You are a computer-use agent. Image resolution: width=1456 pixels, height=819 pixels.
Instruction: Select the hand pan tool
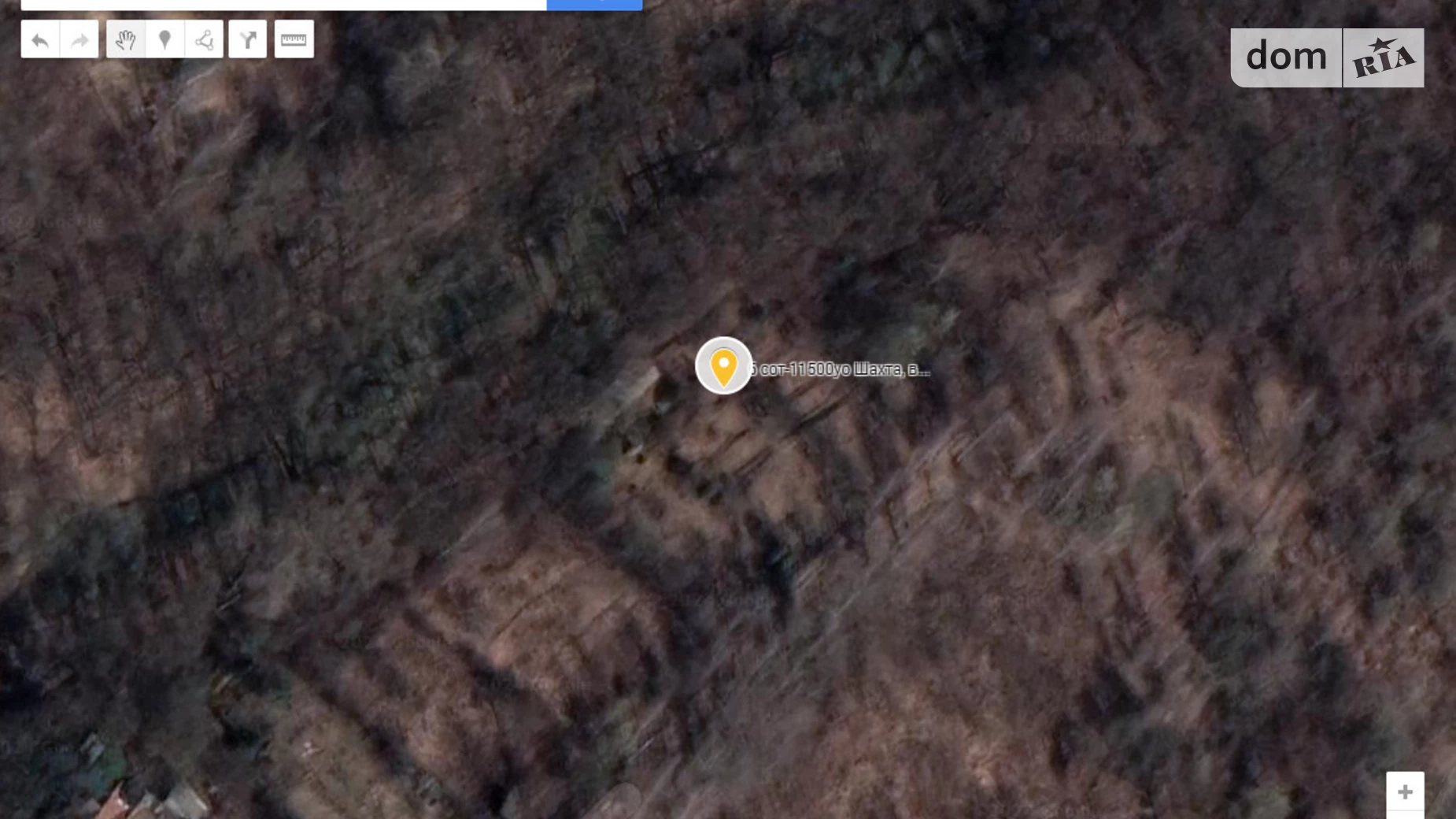pos(126,39)
